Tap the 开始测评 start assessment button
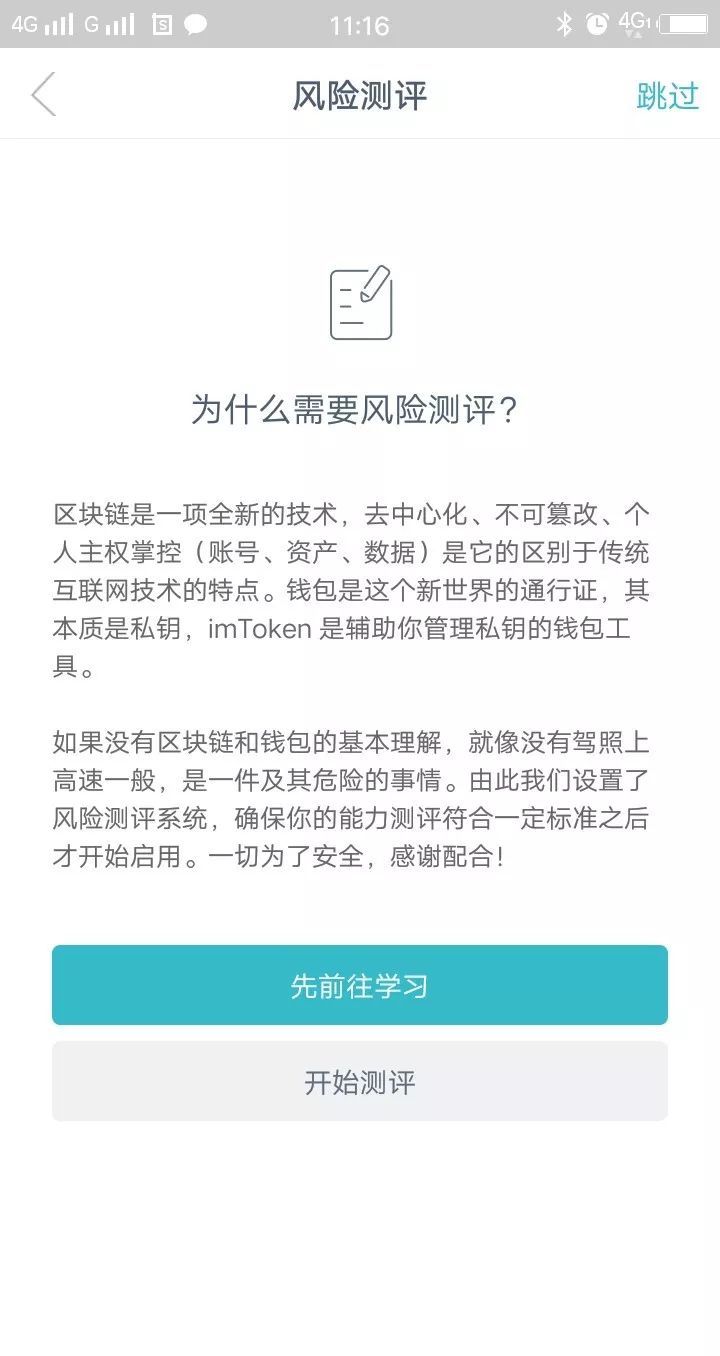 [360, 1081]
